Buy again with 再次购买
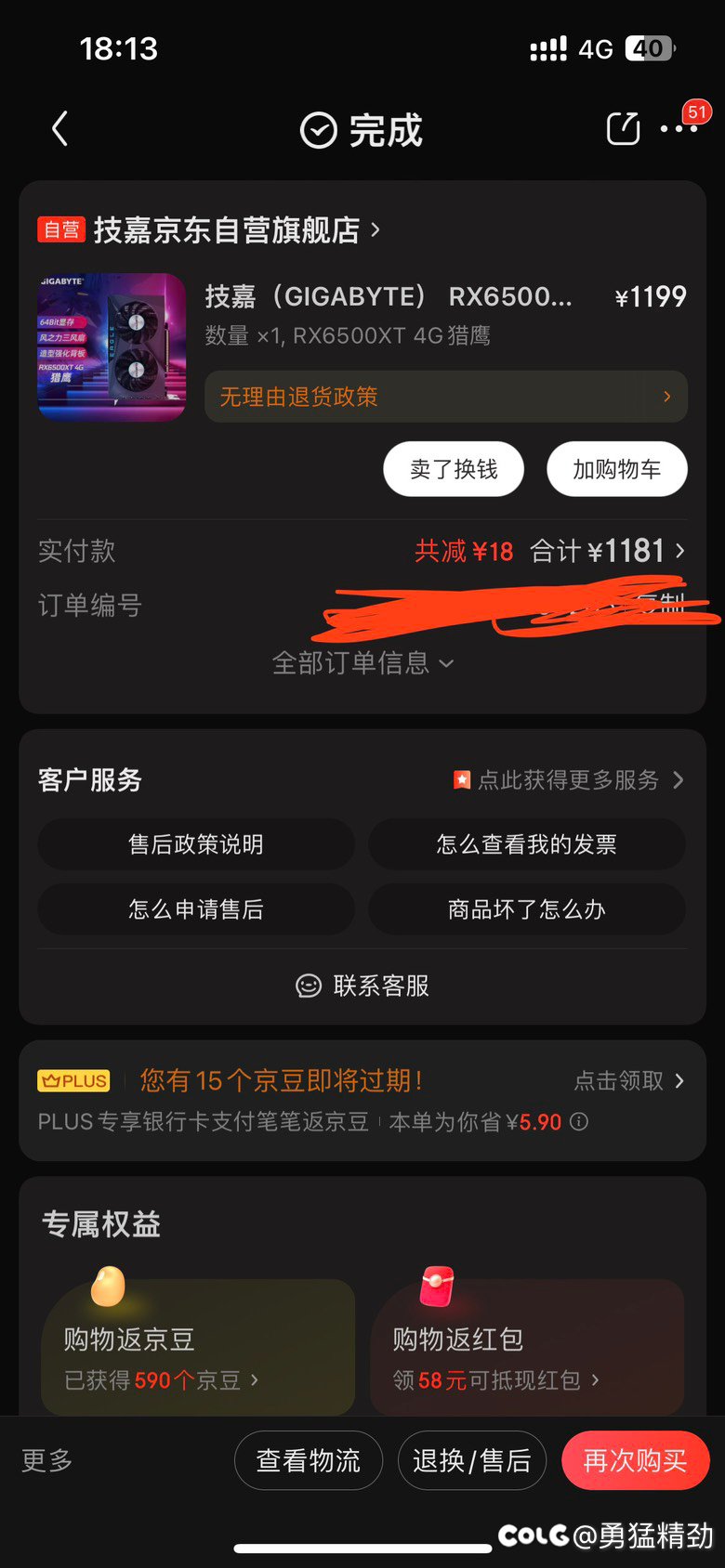 tap(635, 1460)
